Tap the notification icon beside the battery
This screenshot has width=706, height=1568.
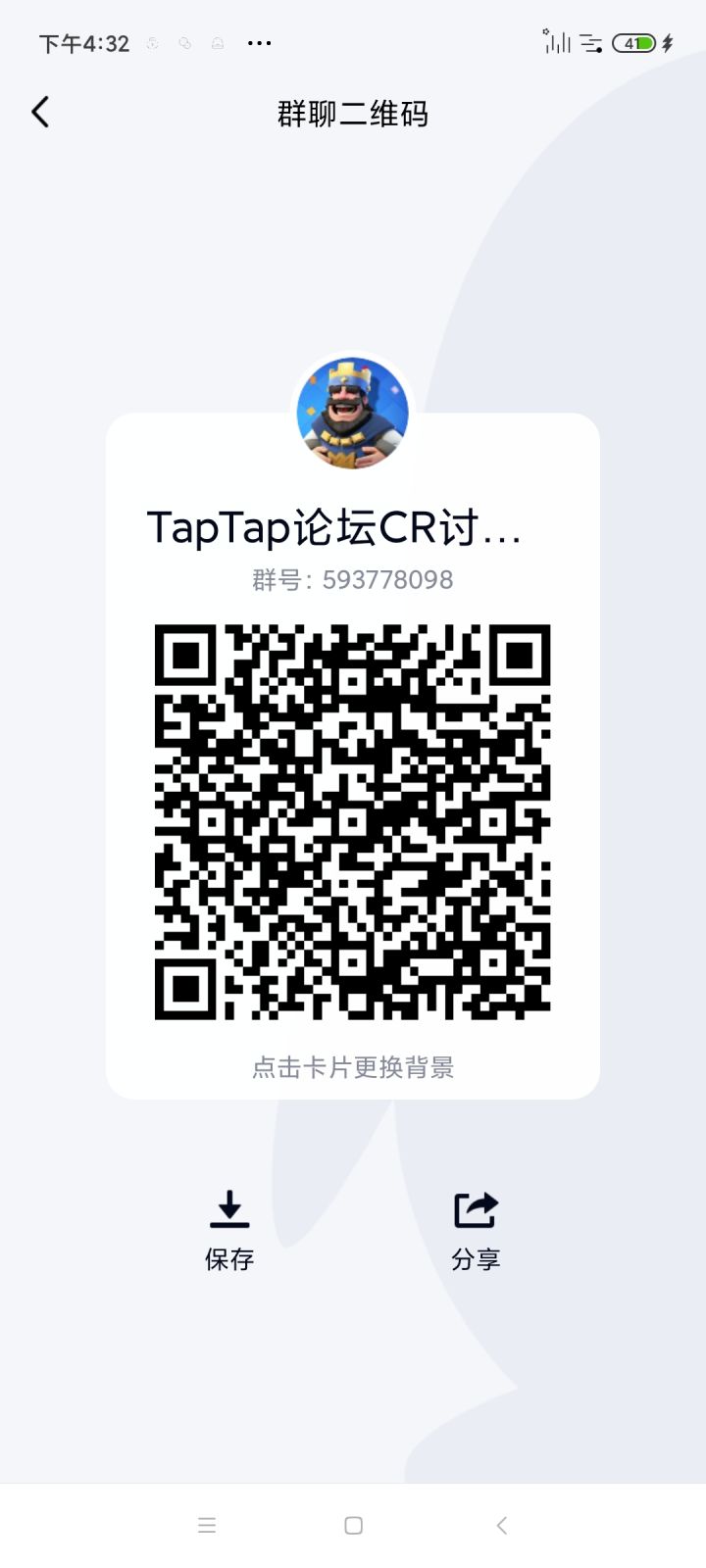pyautogui.click(x=589, y=43)
